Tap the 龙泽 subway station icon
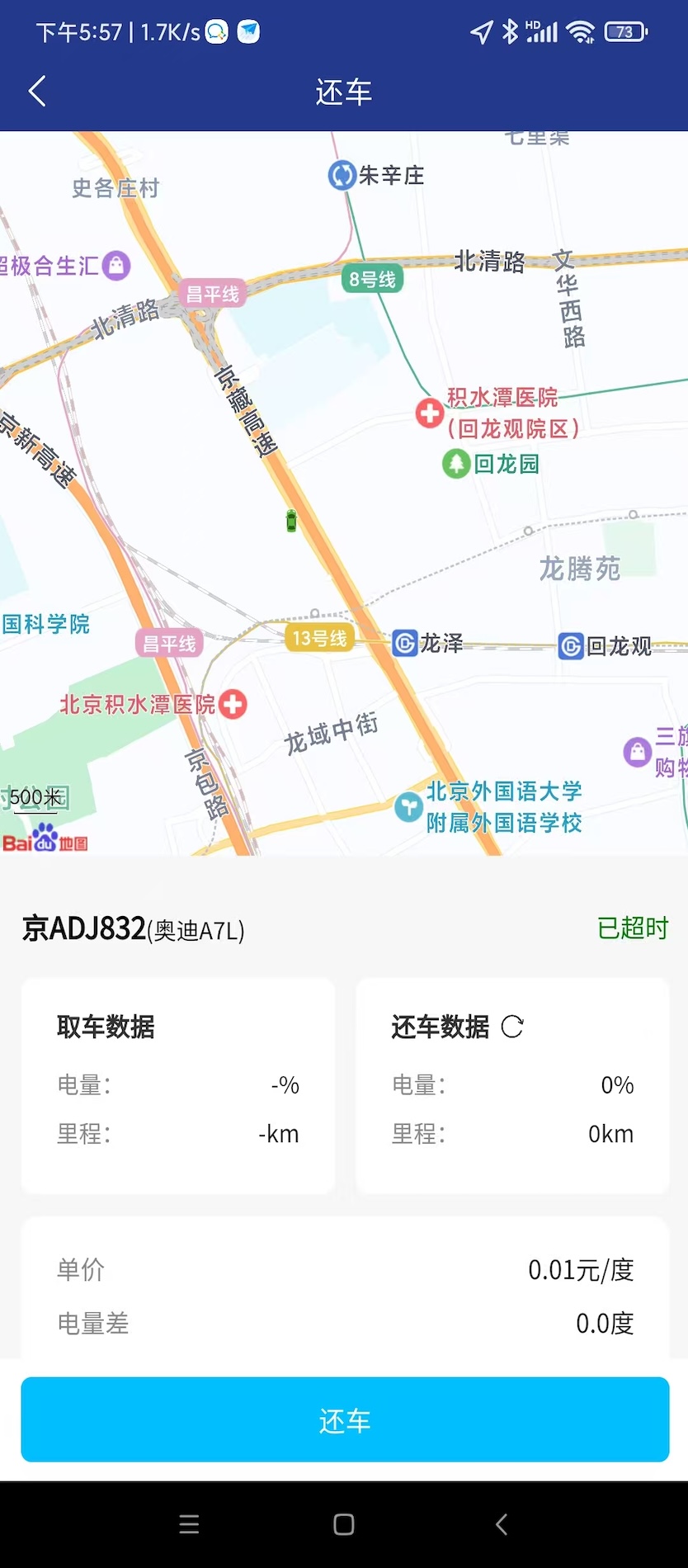The image size is (688, 1568). (404, 644)
